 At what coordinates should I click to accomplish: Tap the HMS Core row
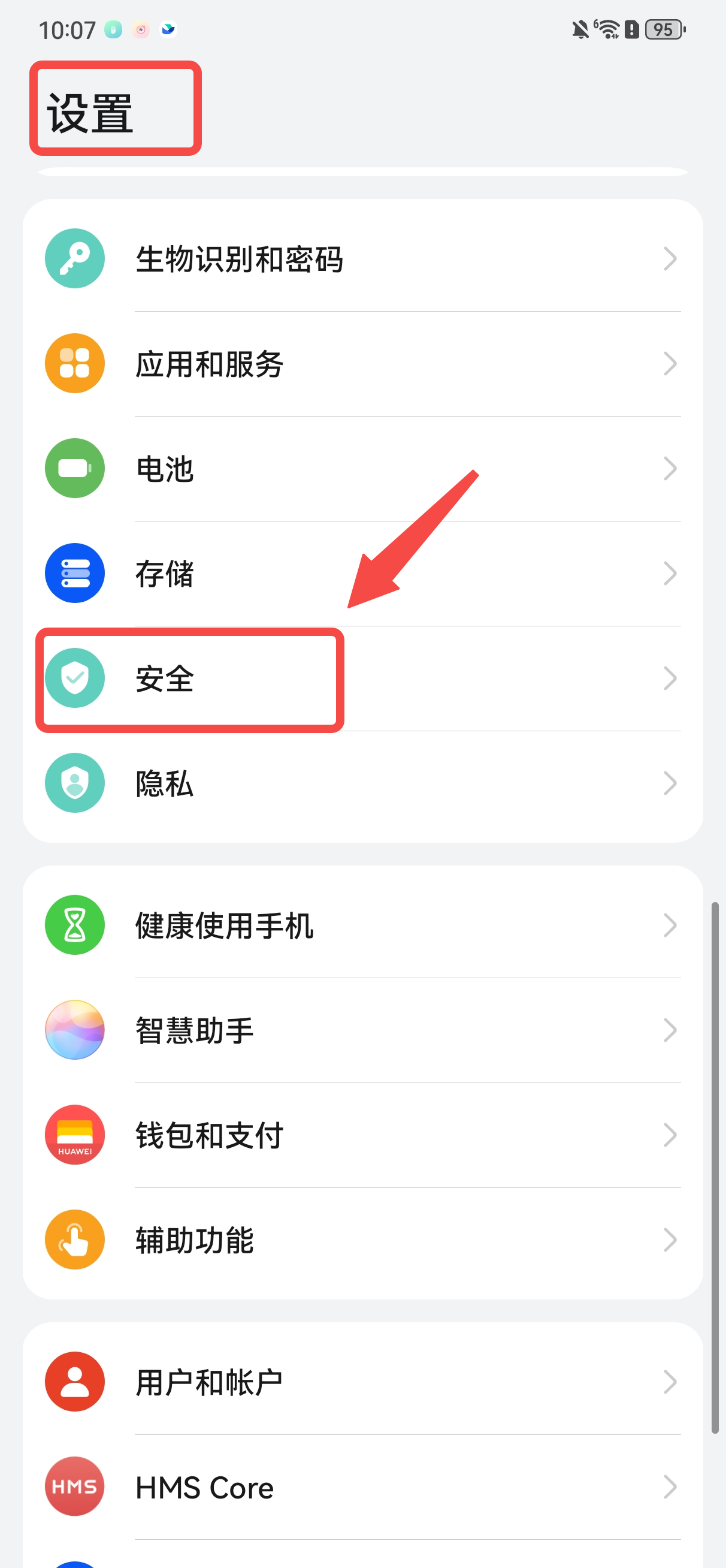361,1487
